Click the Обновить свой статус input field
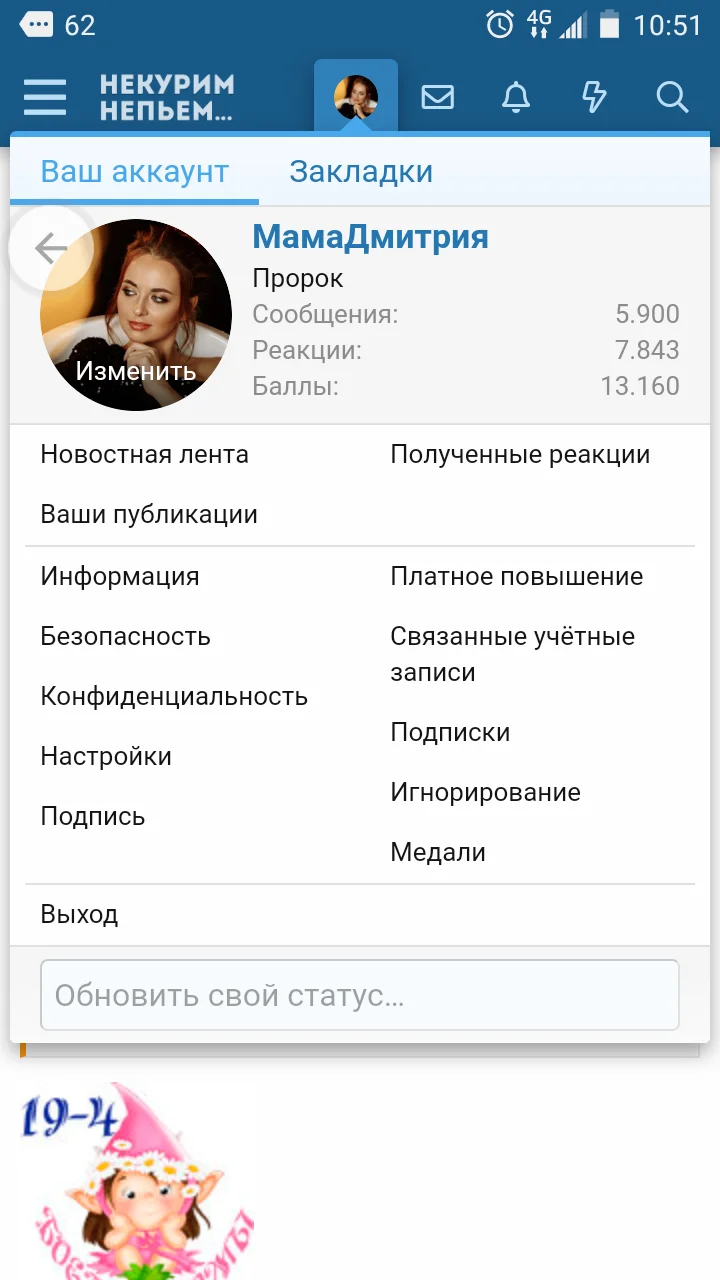 pos(360,994)
